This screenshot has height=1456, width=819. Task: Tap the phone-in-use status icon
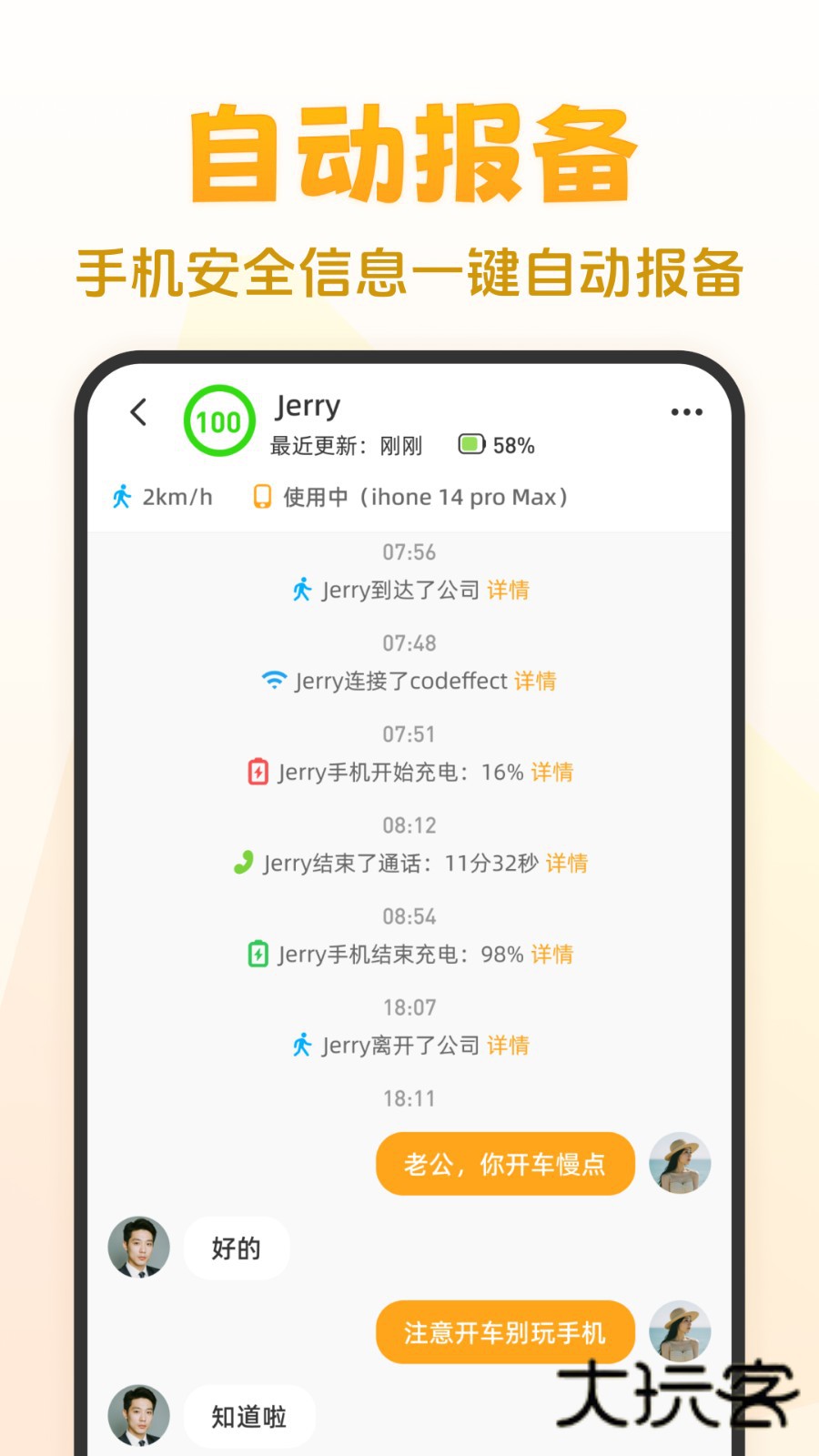(x=261, y=497)
